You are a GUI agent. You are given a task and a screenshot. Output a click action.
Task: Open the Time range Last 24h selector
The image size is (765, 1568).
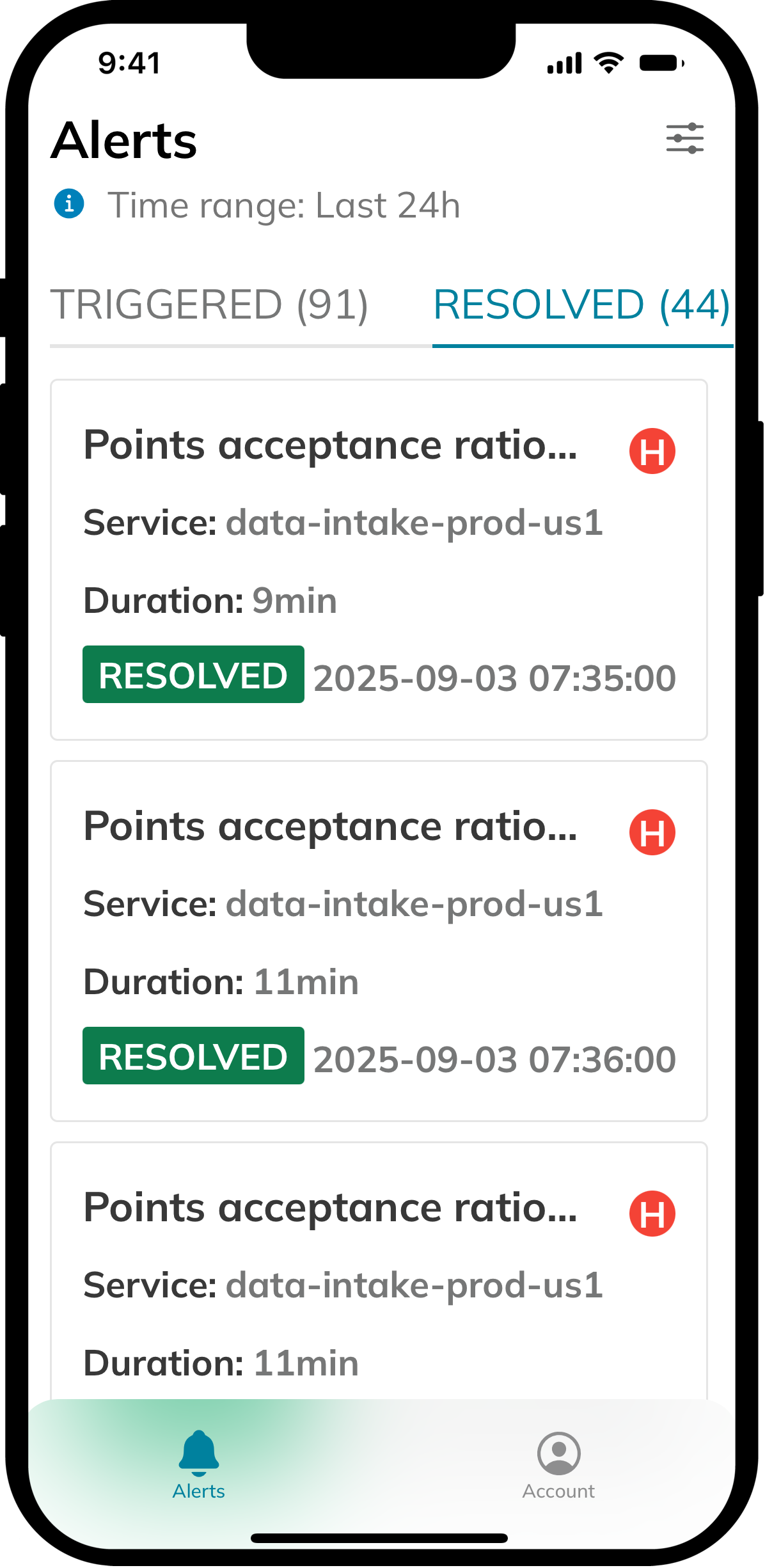(284, 205)
